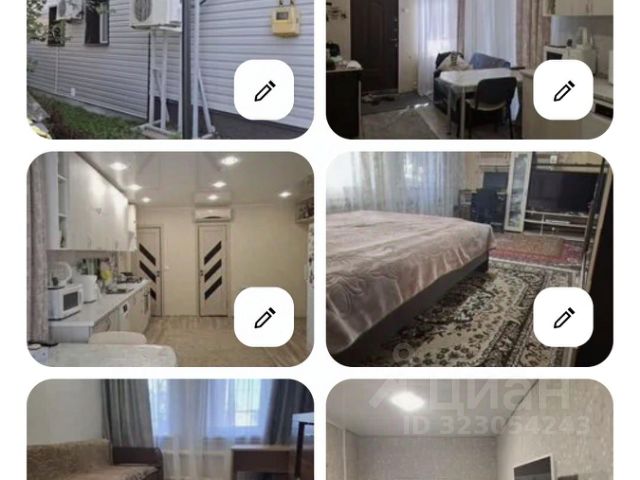640x480 pixels.
Task: Edit the house exterior photo
Action: 264,91
